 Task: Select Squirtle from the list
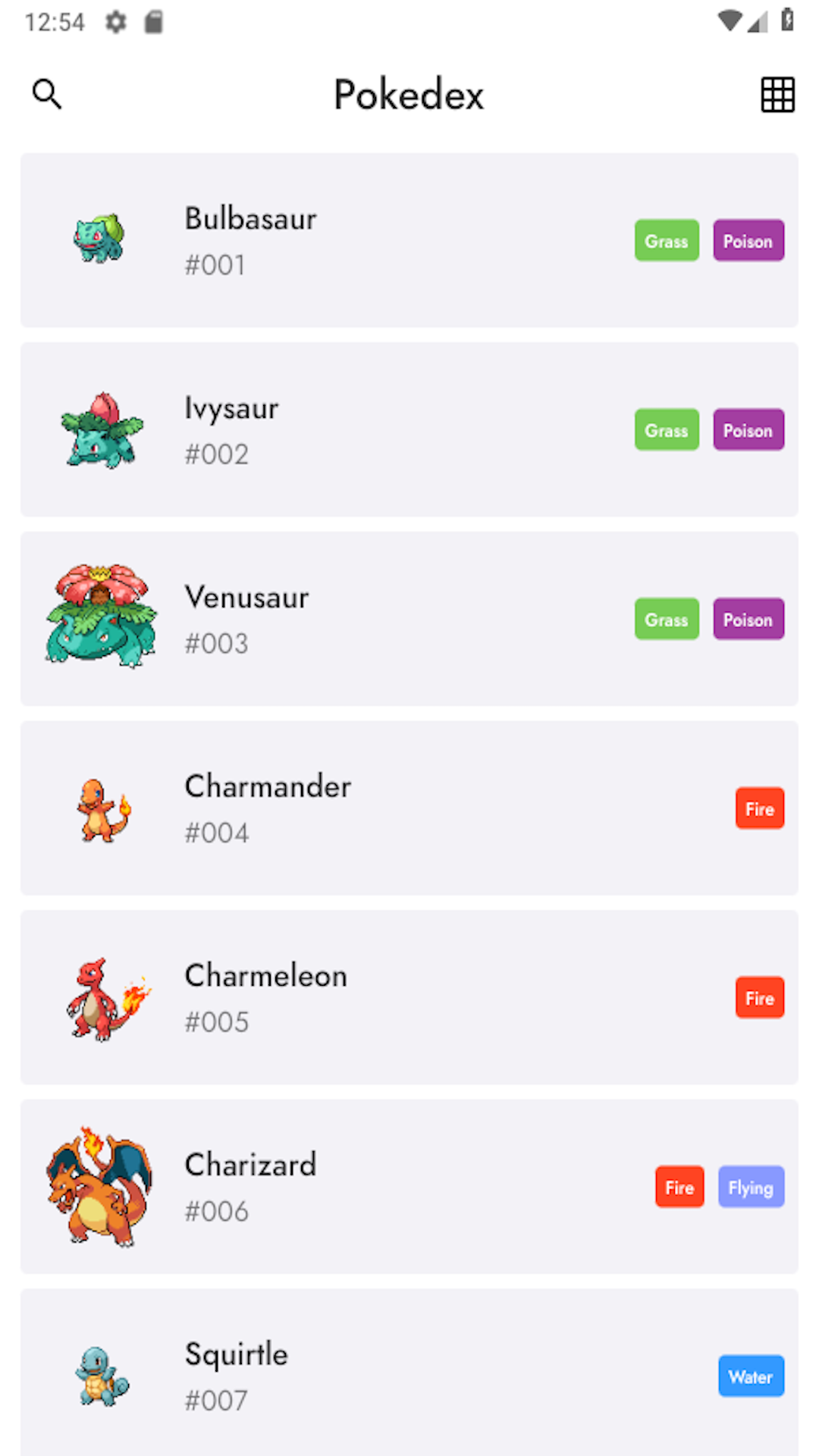[x=409, y=1373]
